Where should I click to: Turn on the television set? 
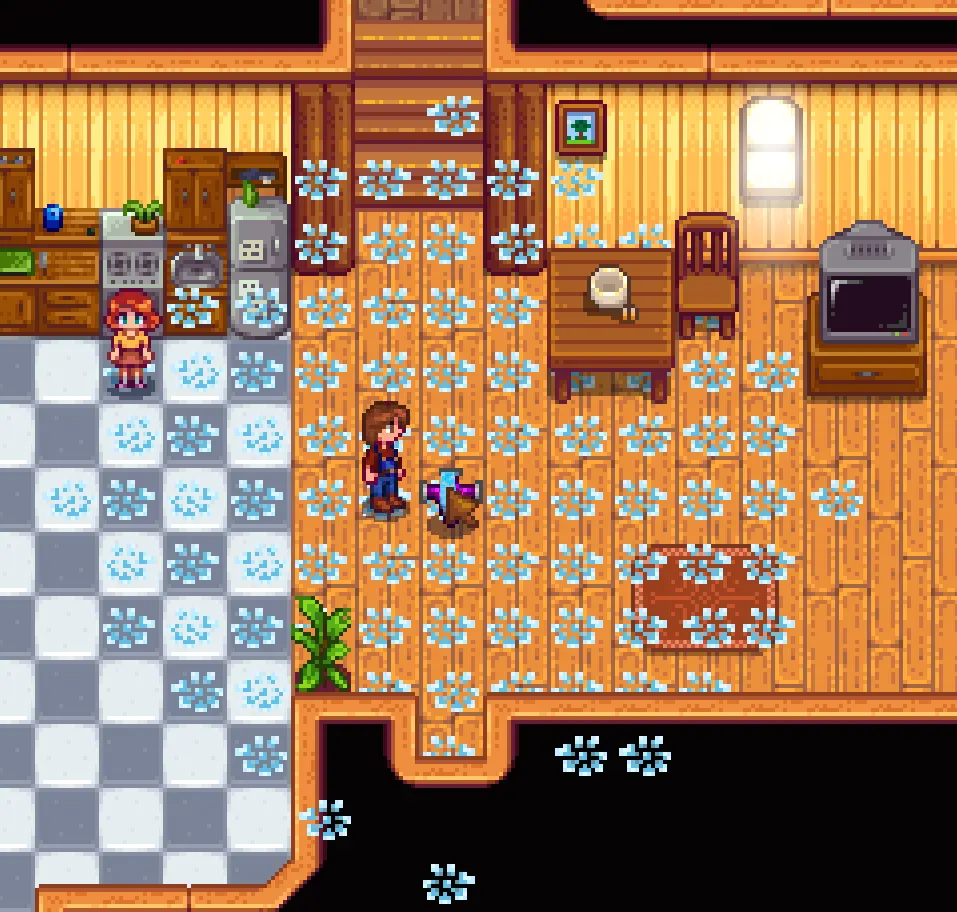coord(867,281)
